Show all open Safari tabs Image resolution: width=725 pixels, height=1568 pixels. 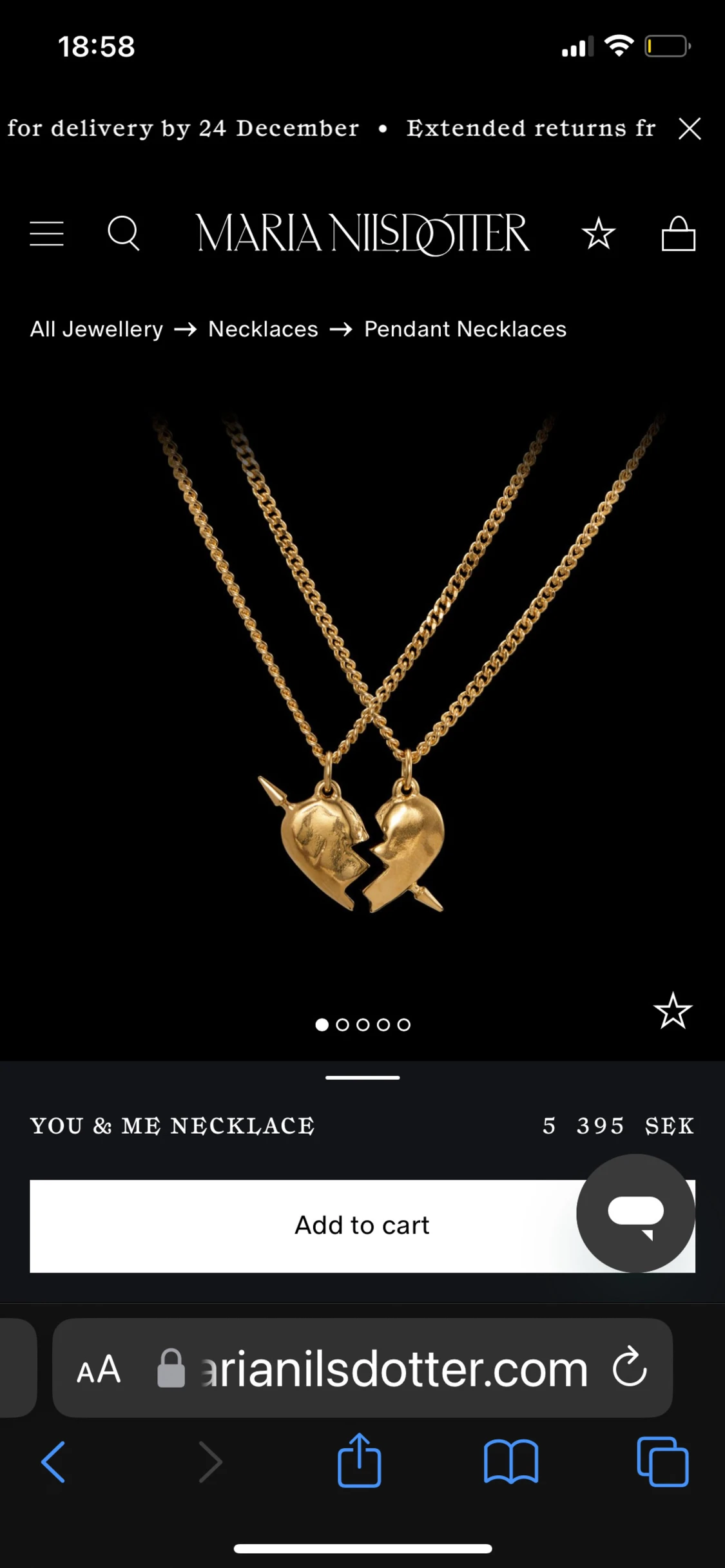[x=662, y=1462]
